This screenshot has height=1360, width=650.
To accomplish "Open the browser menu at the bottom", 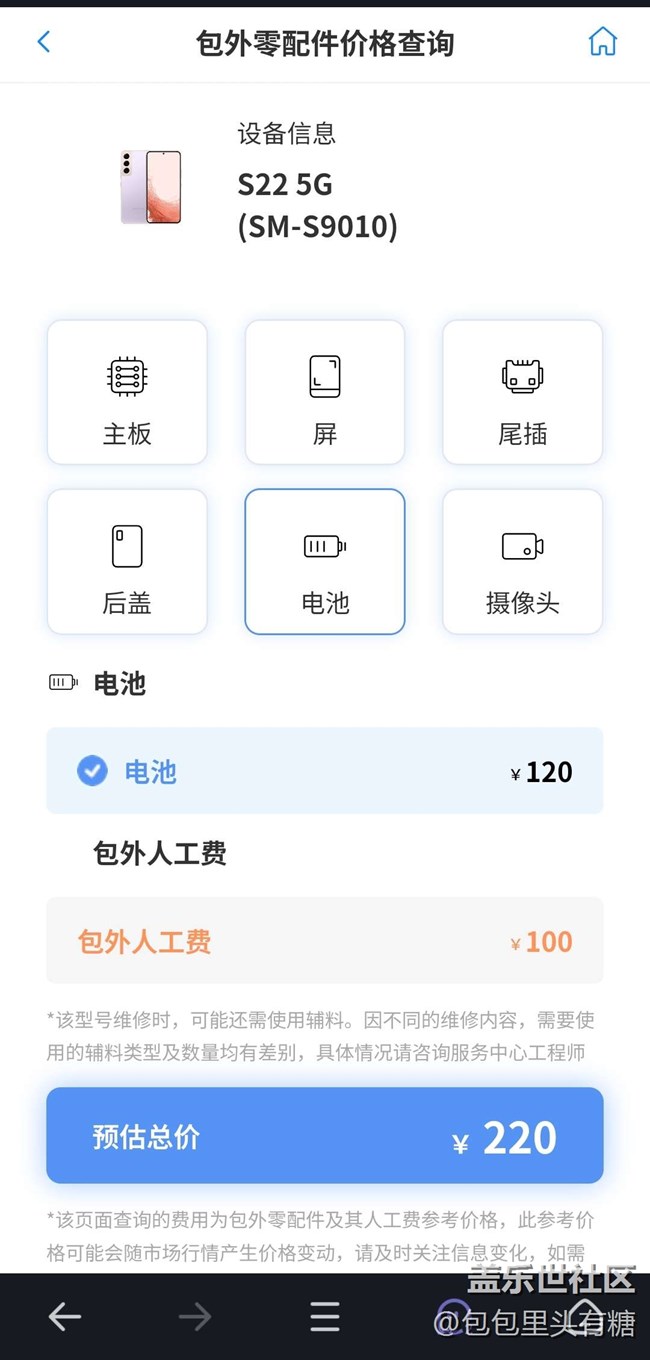I will [x=325, y=1317].
